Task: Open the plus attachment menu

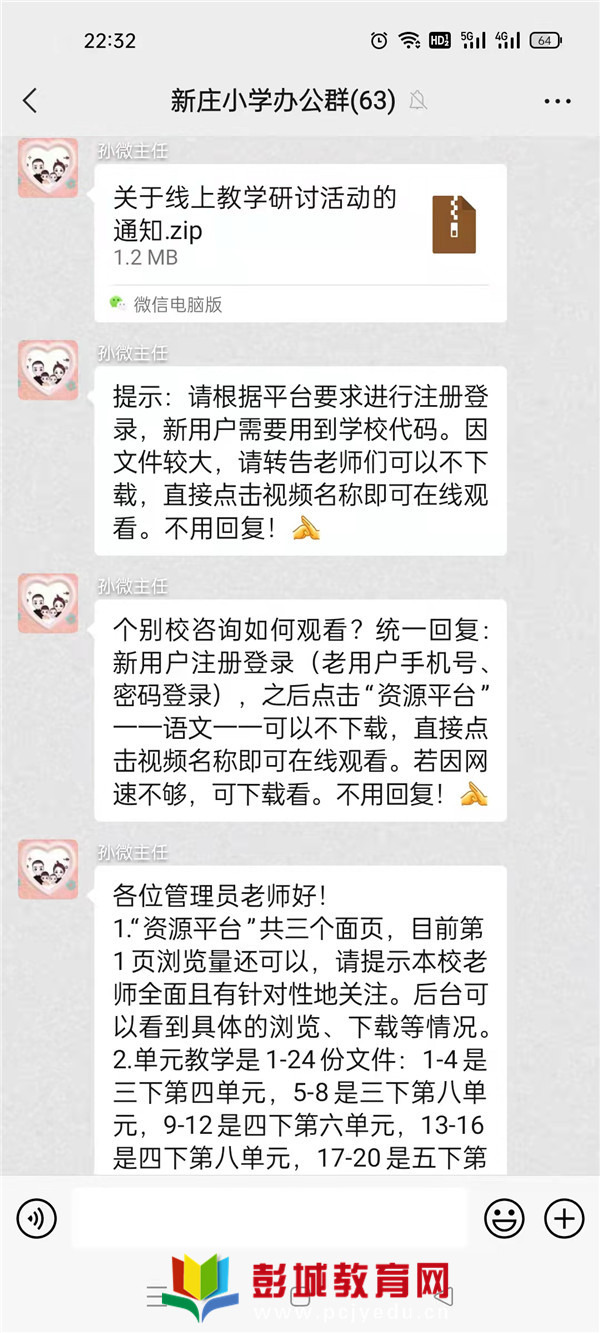Action: [x=564, y=1218]
